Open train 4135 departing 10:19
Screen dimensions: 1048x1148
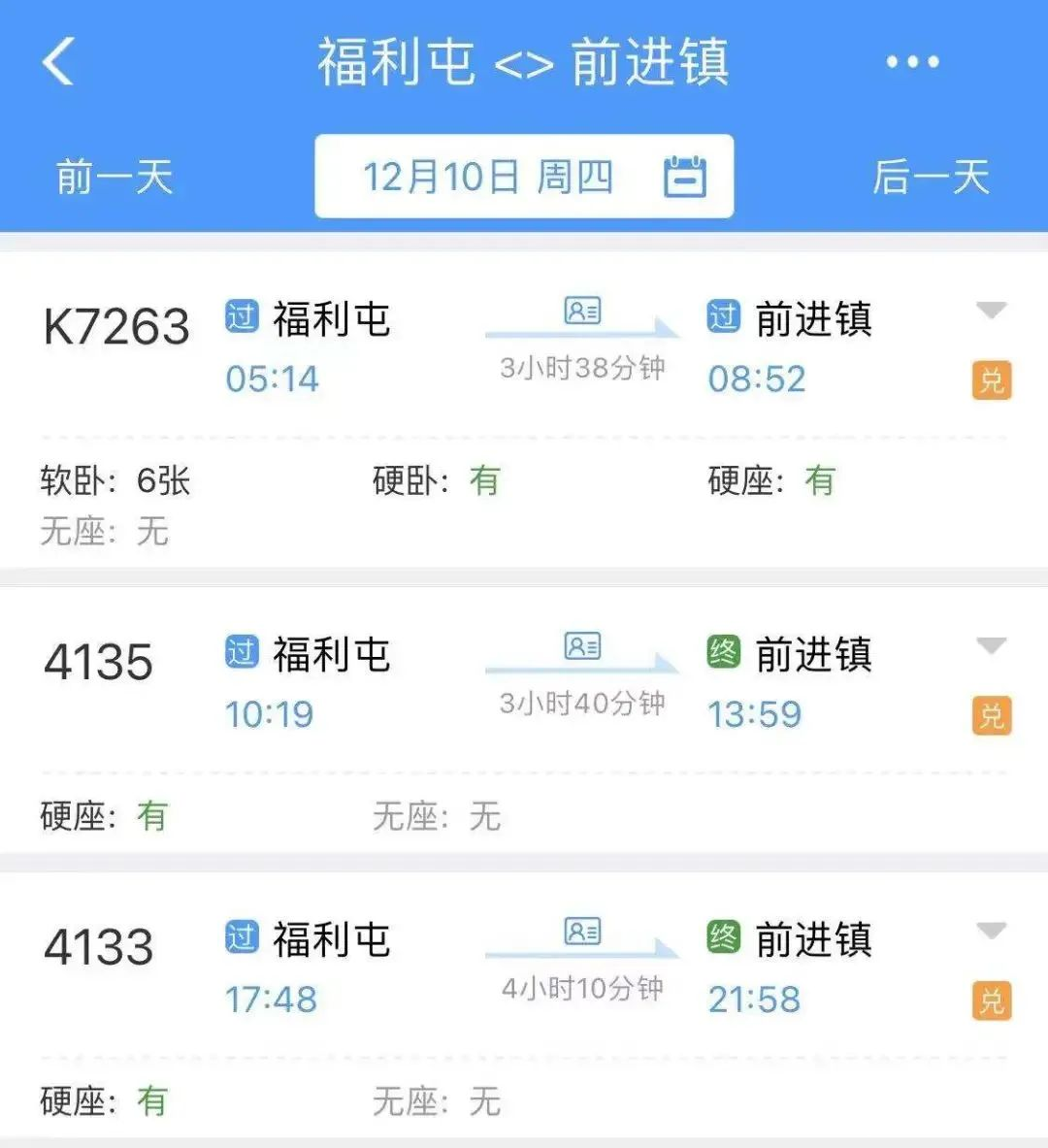(99, 663)
